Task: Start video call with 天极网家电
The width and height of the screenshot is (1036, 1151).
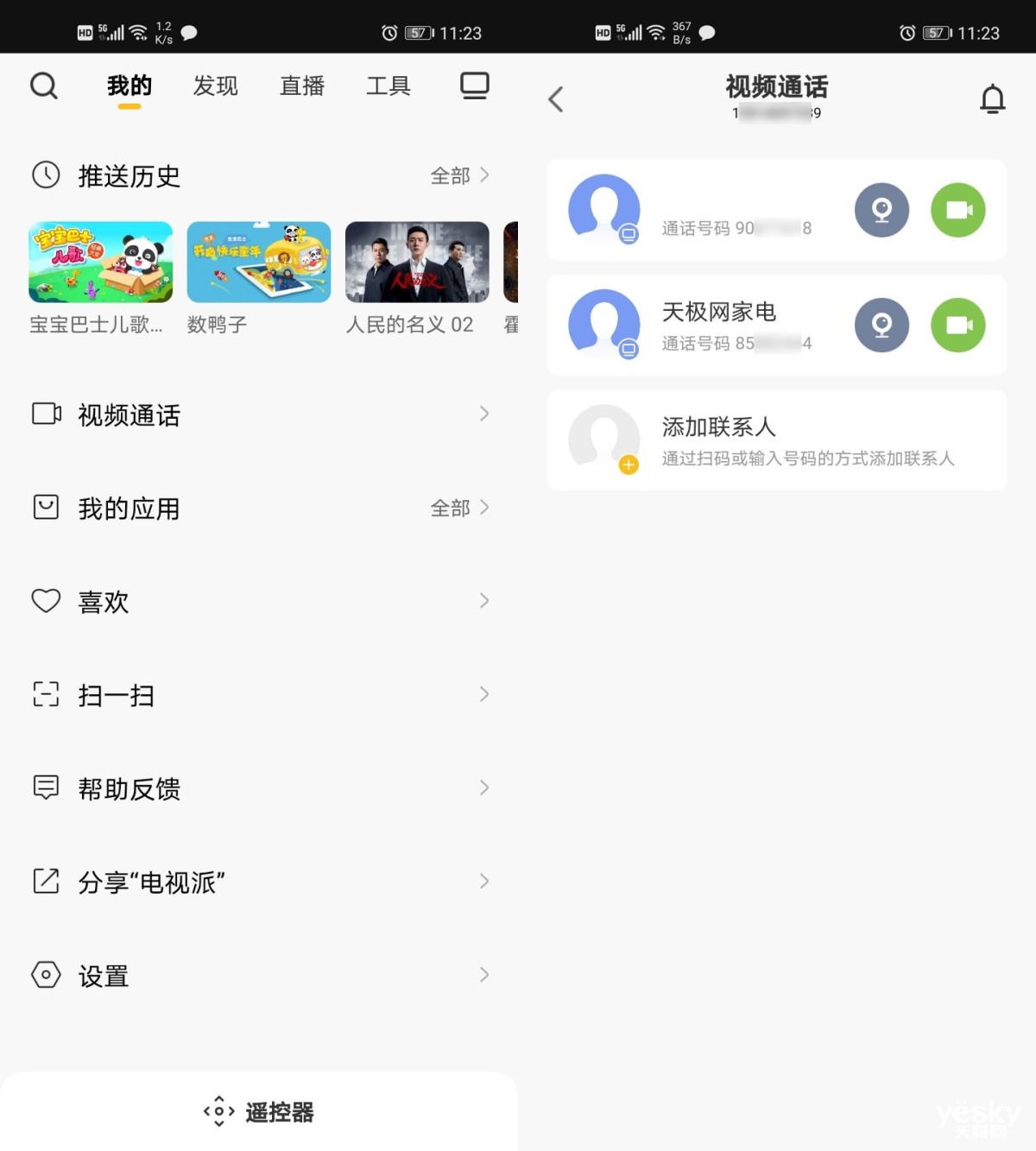Action: pos(957,326)
